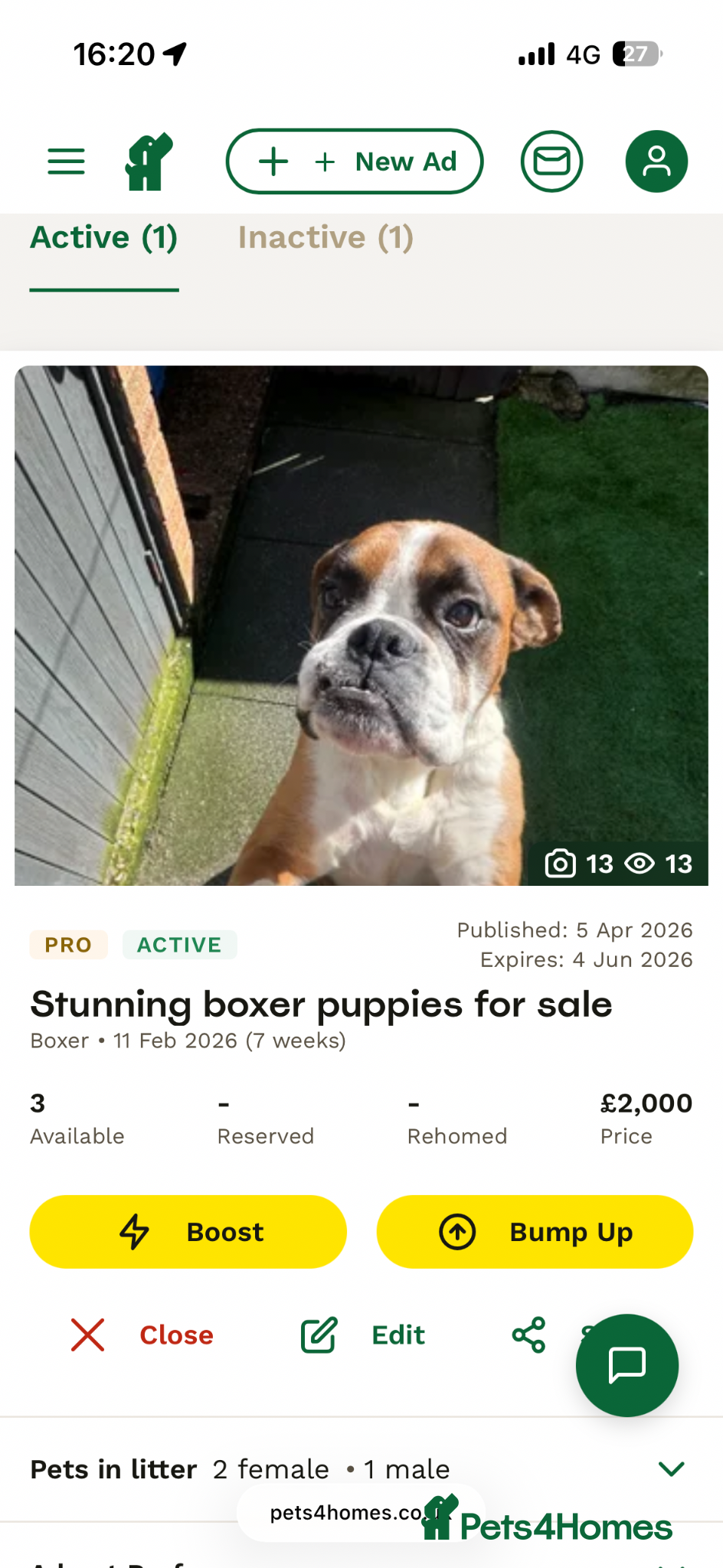Image resolution: width=723 pixels, height=1568 pixels.
Task: Open the messages inbox envelope icon
Action: (551, 161)
